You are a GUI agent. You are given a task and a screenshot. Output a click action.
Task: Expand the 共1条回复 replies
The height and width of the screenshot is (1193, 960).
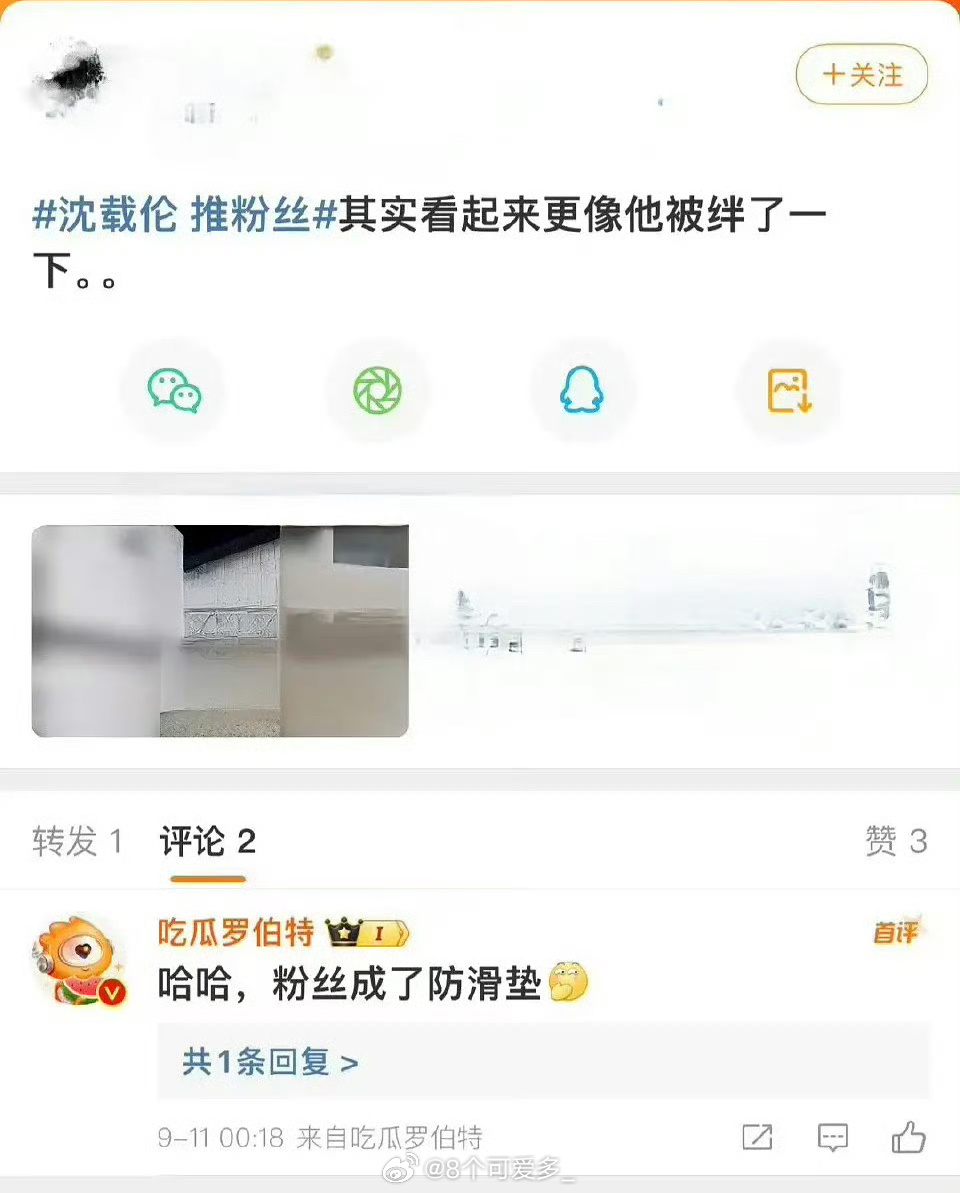click(x=270, y=1061)
